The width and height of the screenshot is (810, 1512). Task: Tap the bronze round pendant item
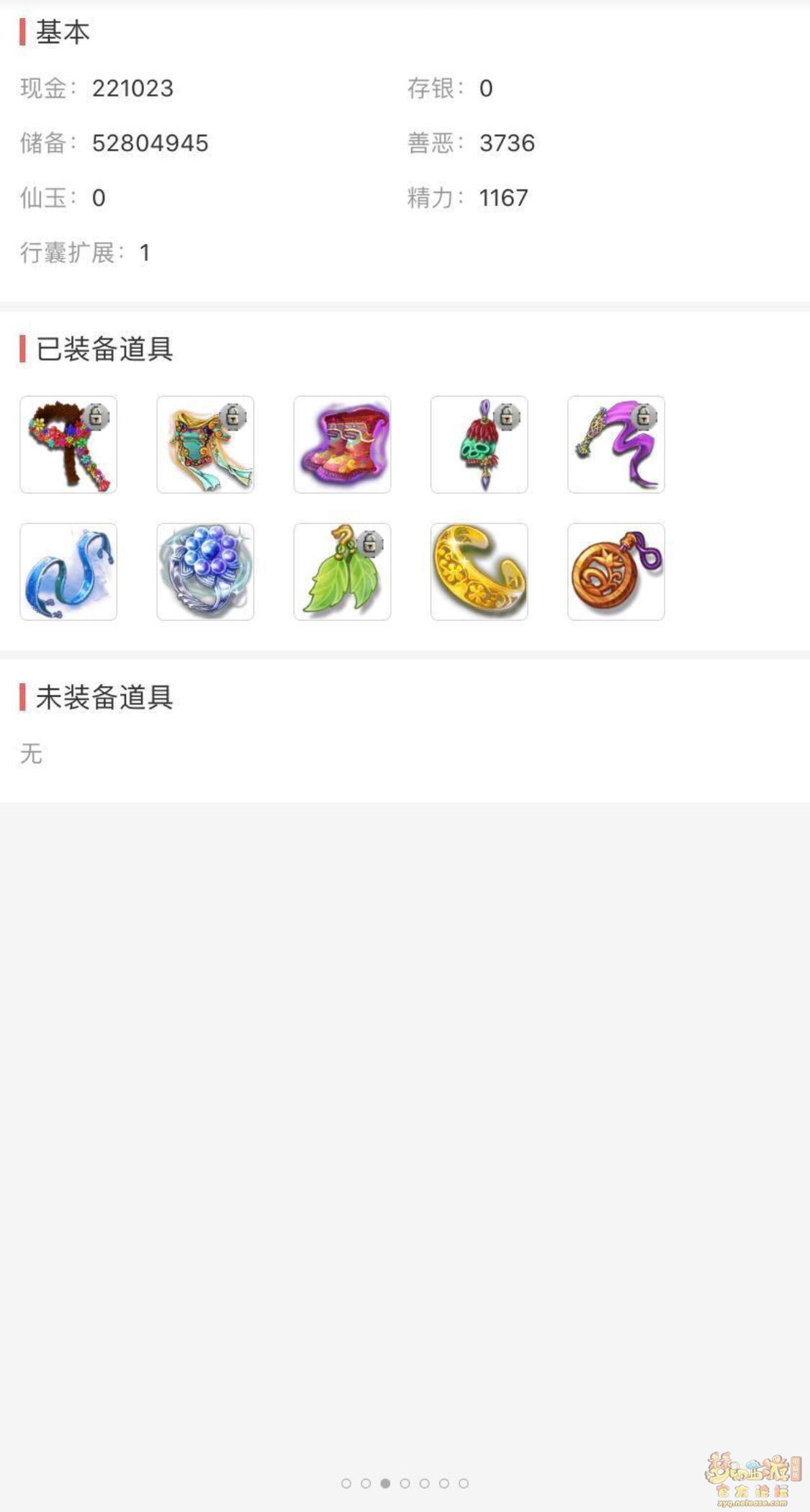[x=616, y=572]
